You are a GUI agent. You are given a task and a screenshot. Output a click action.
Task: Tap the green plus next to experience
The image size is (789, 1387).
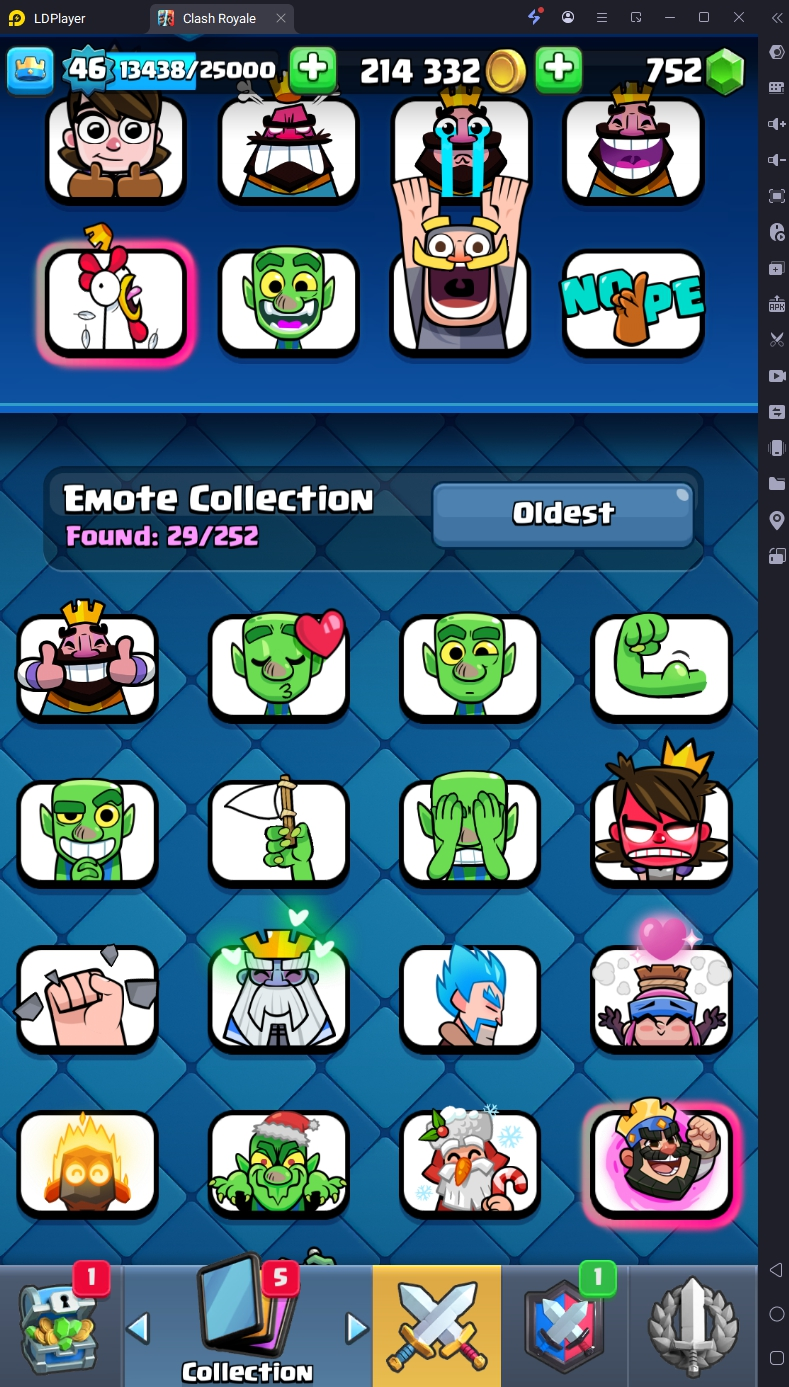313,69
